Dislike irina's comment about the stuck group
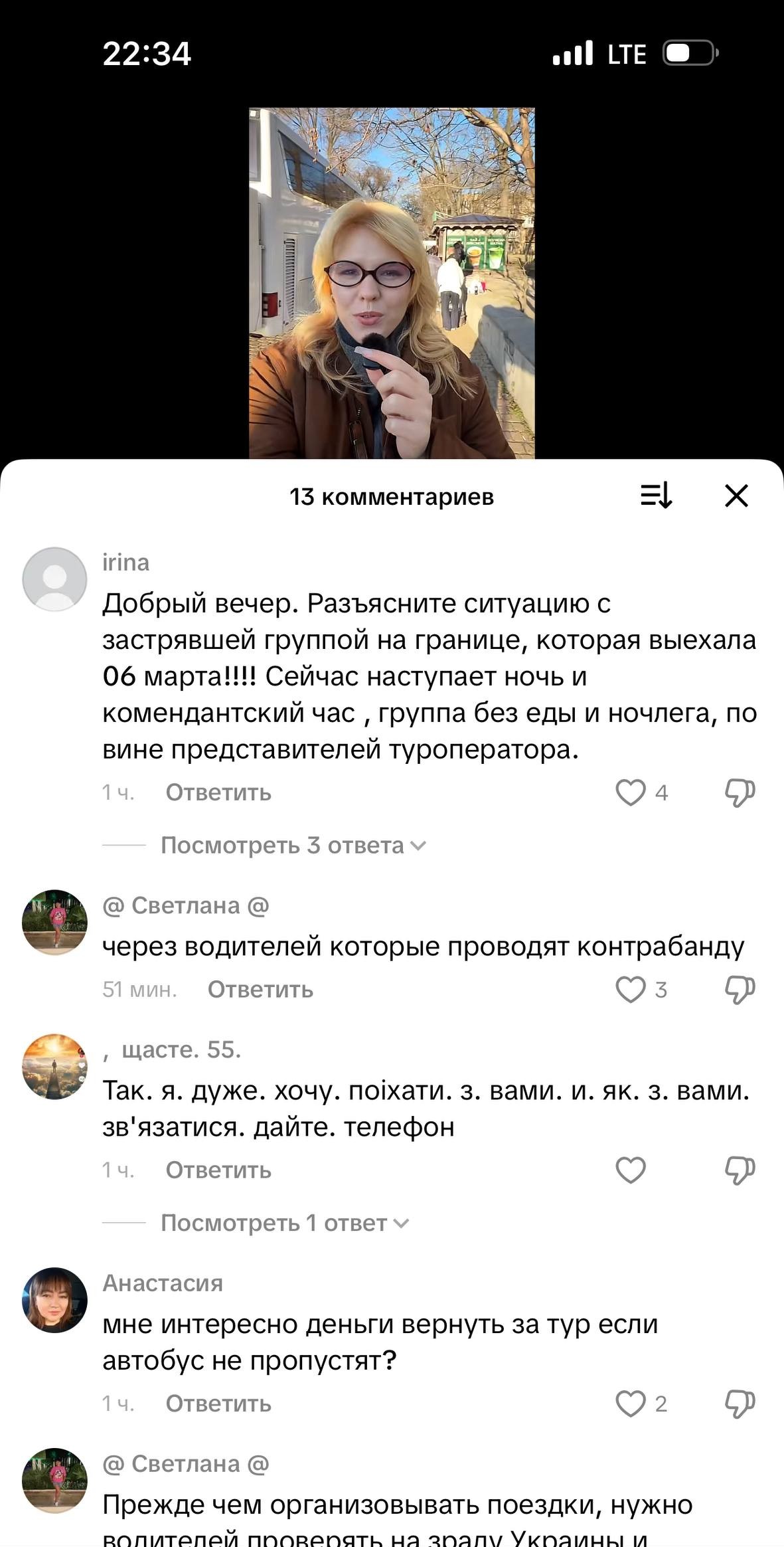 (739, 792)
